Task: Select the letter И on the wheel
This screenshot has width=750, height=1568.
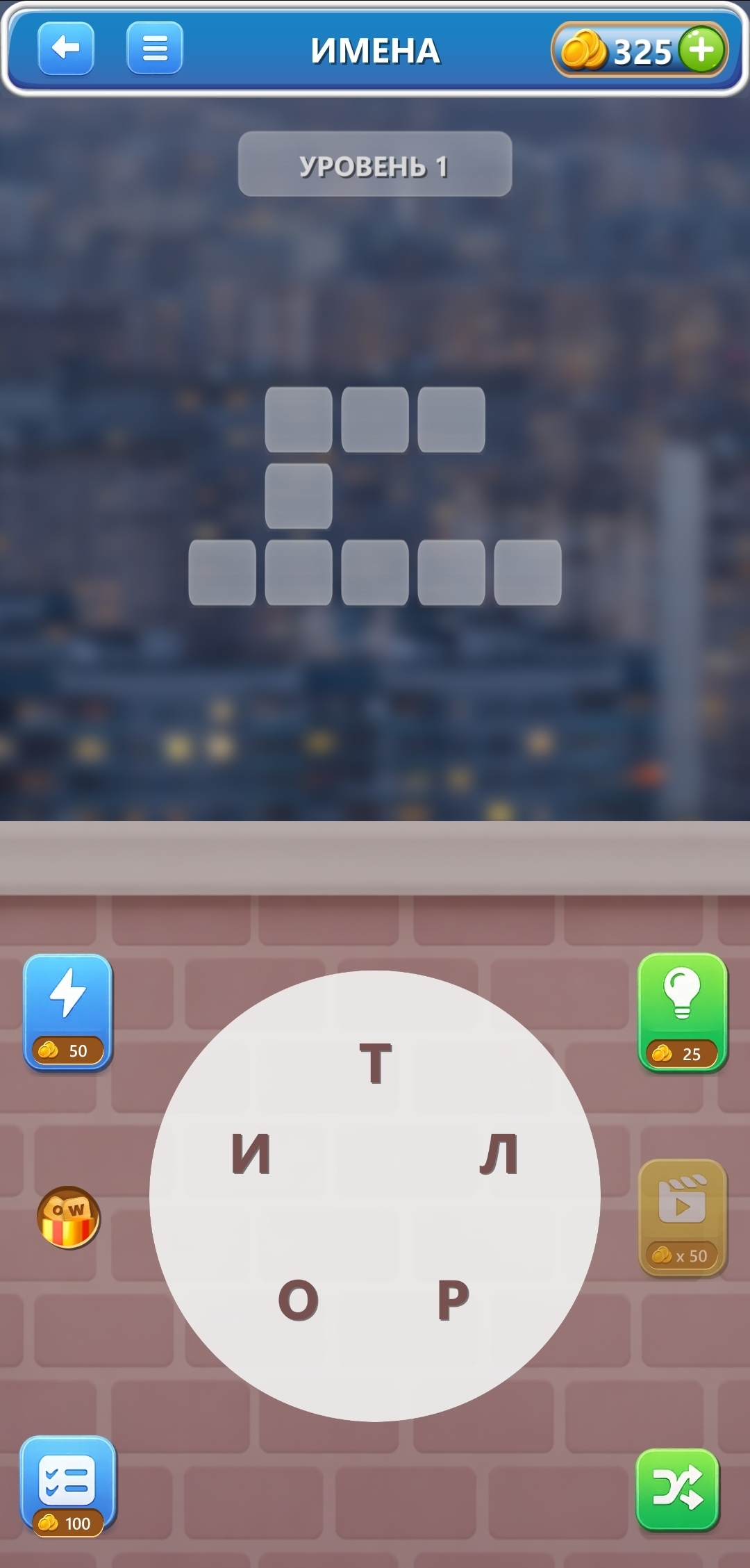Action: point(251,1155)
